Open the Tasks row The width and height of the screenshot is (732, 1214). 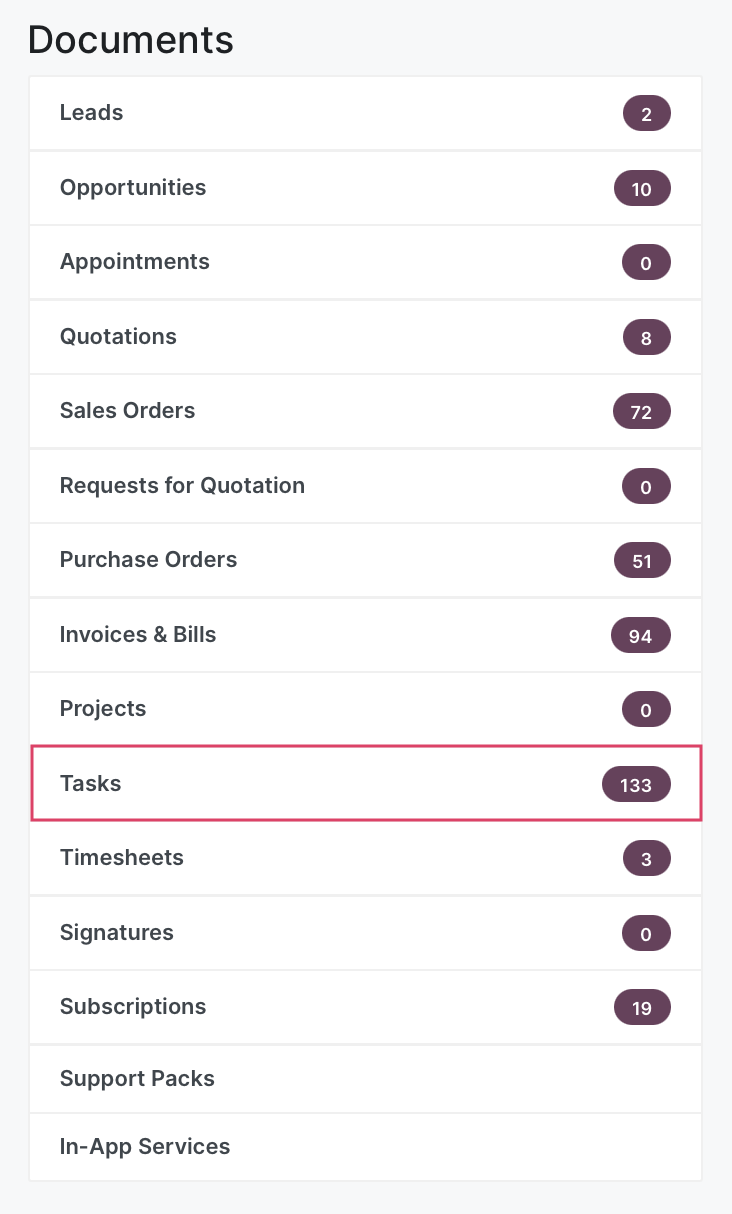coord(366,783)
